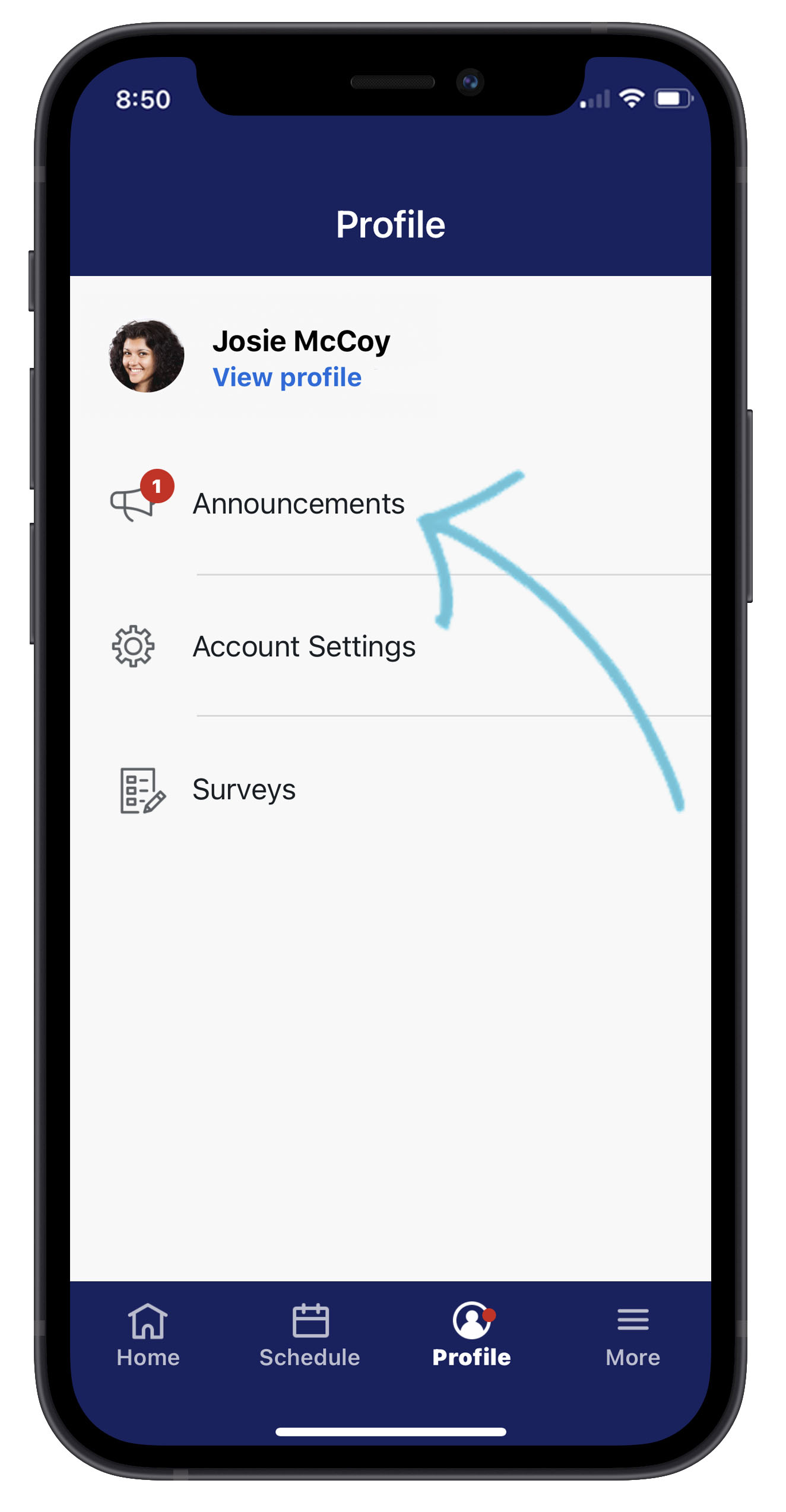The height and width of the screenshot is (1512, 786).
Task: Open Josie McCoy's View profile link
Action: pyautogui.click(x=287, y=377)
